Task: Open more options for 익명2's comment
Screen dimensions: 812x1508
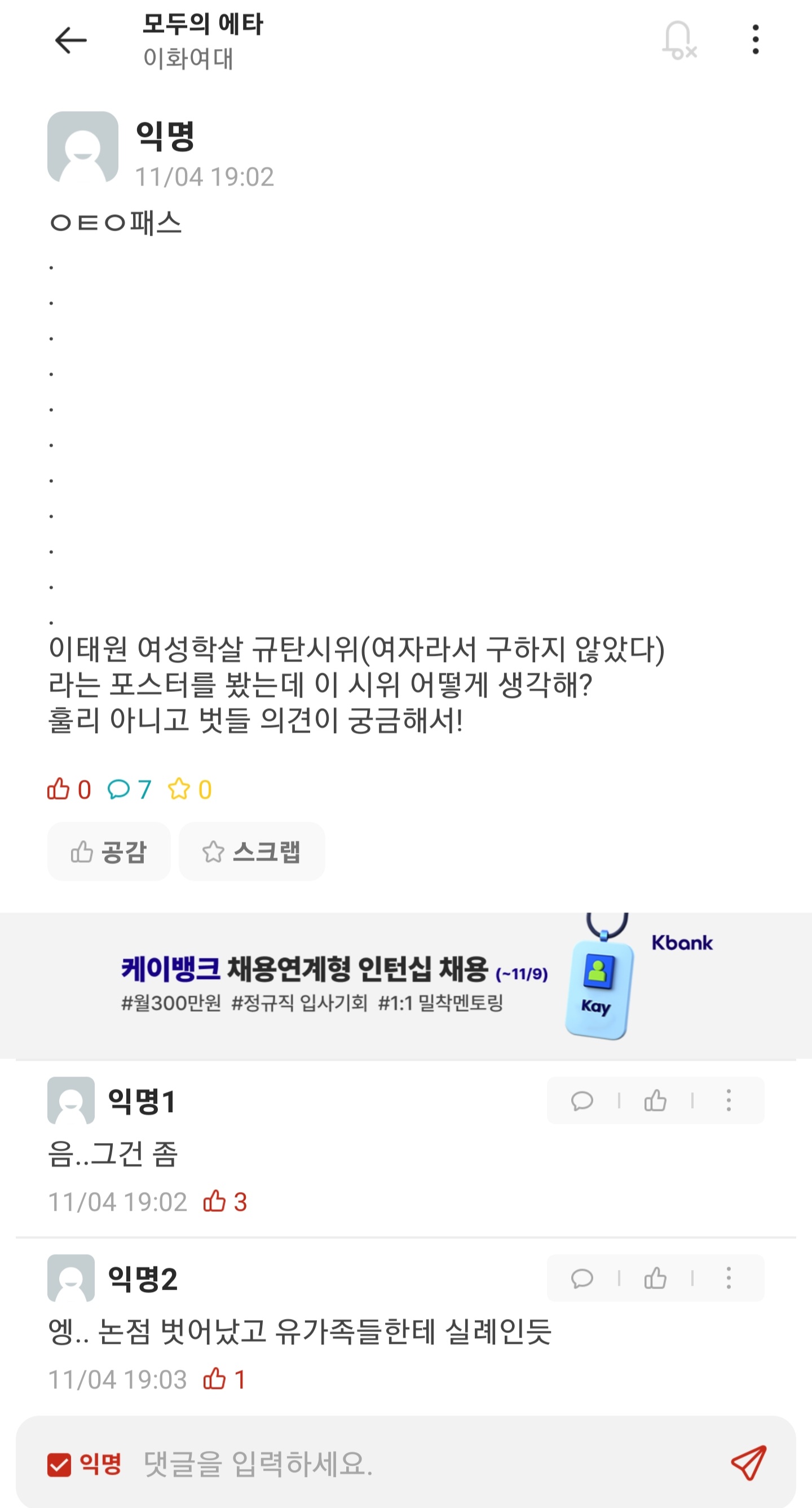Action: point(729,1278)
